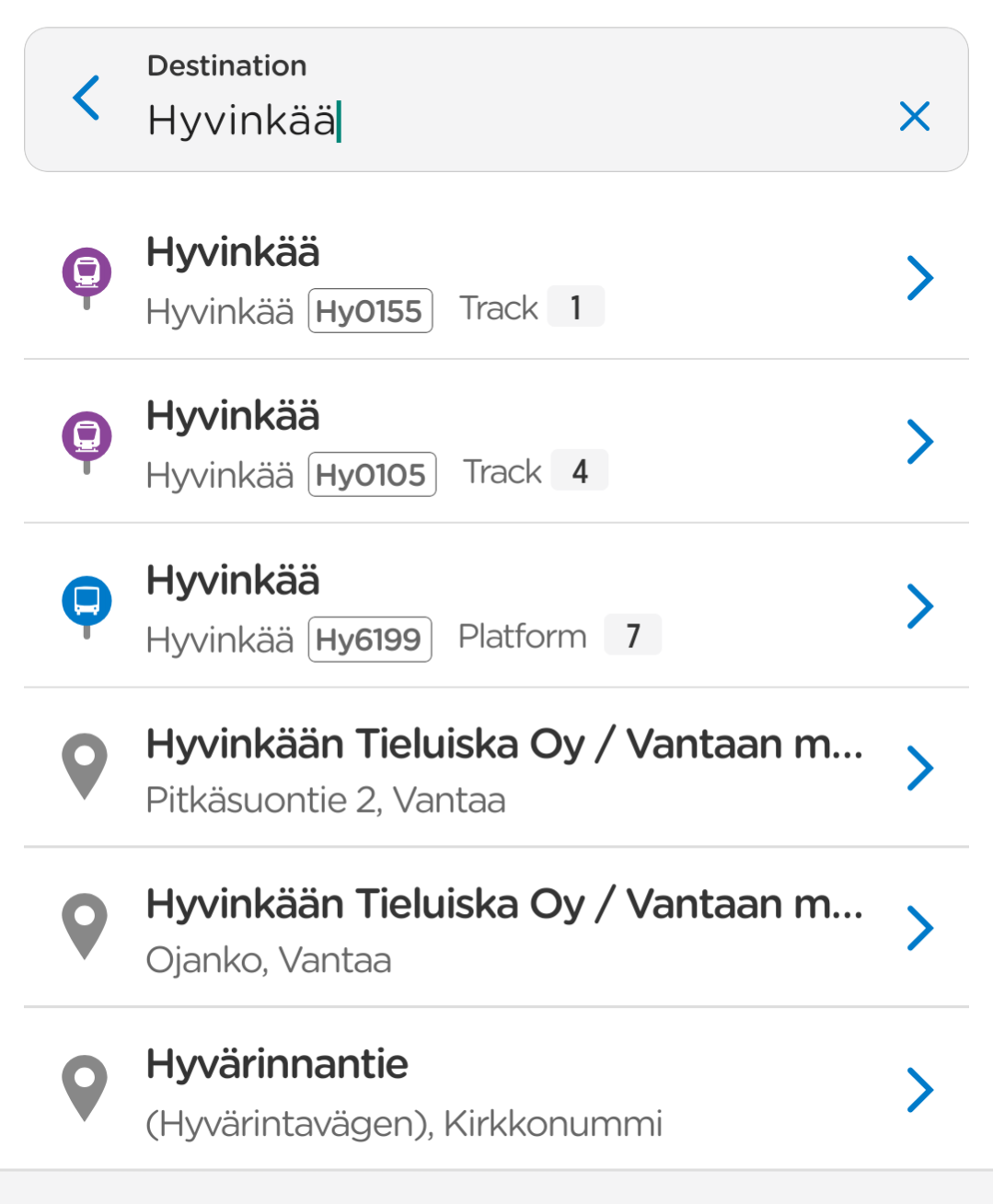The image size is (993, 1204).
Task: Edit the Destination input field
Action: (x=515, y=120)
